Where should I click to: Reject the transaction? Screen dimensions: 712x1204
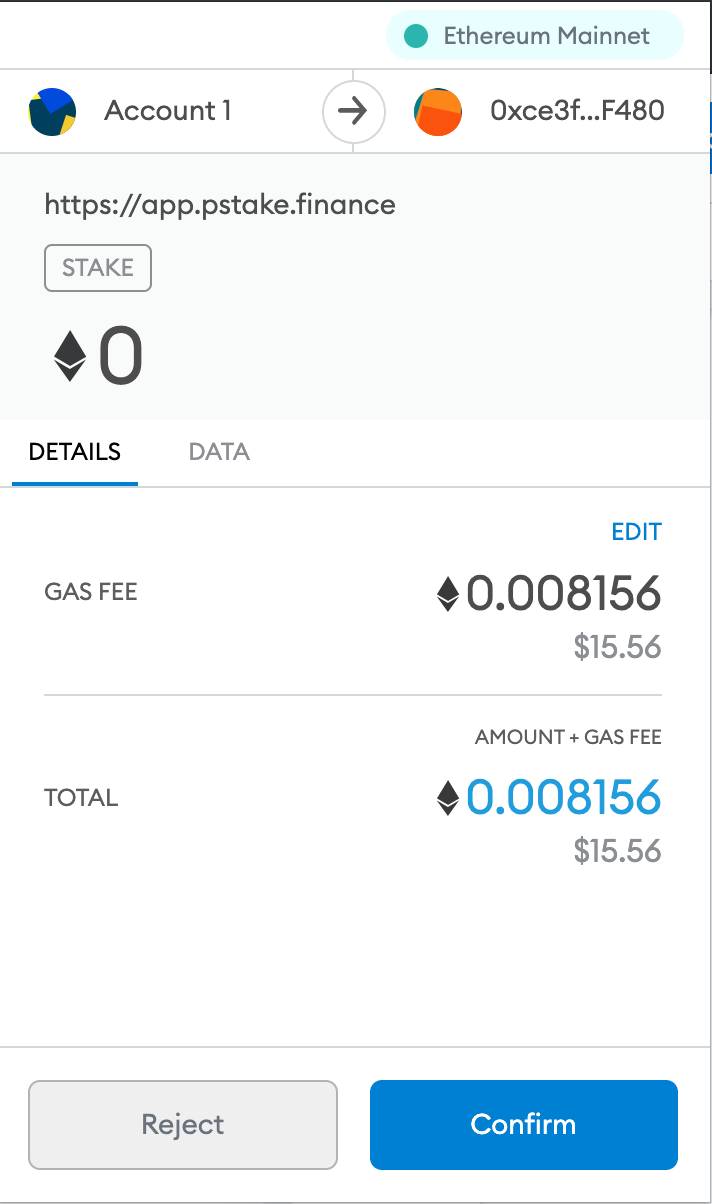point(183,1124)
